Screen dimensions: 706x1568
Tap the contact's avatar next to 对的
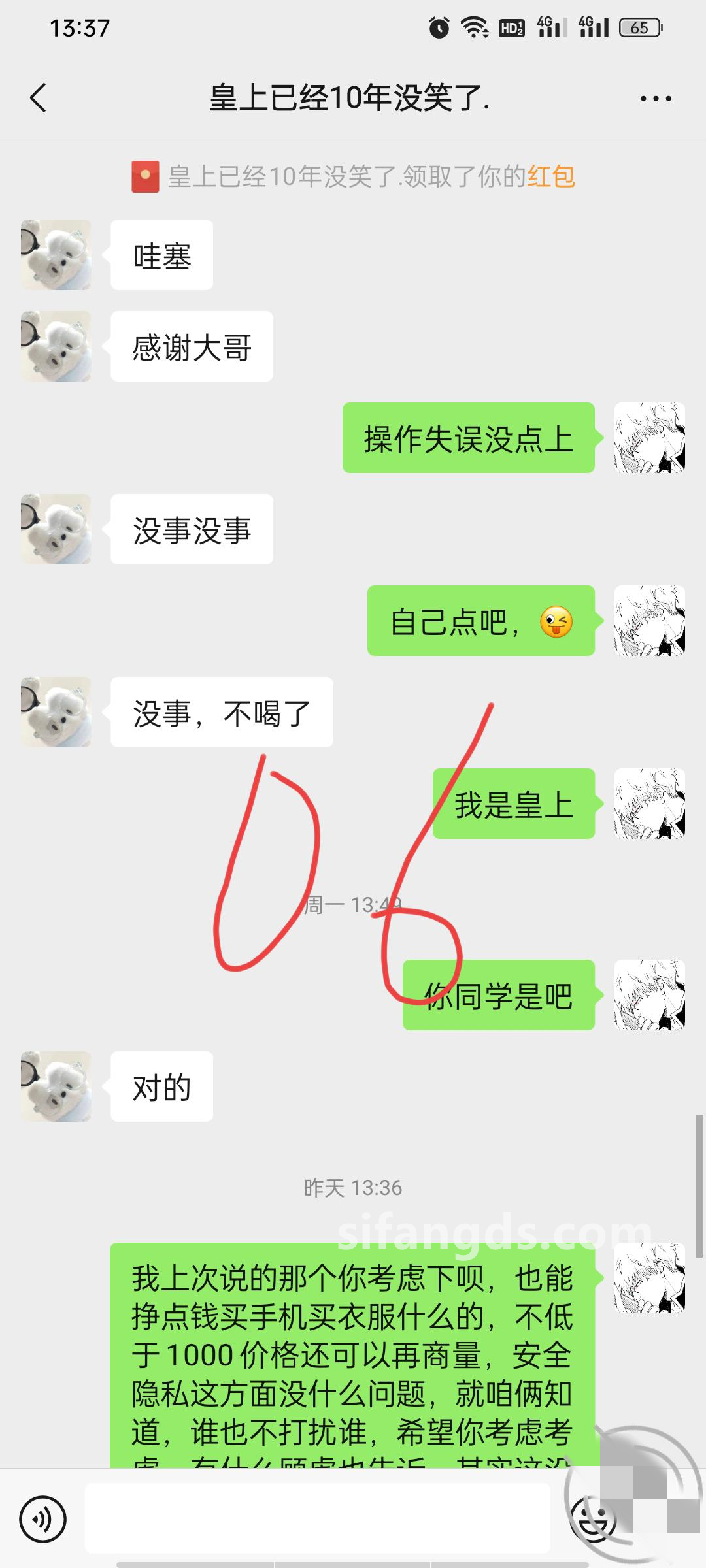(x=56, y=1086)
